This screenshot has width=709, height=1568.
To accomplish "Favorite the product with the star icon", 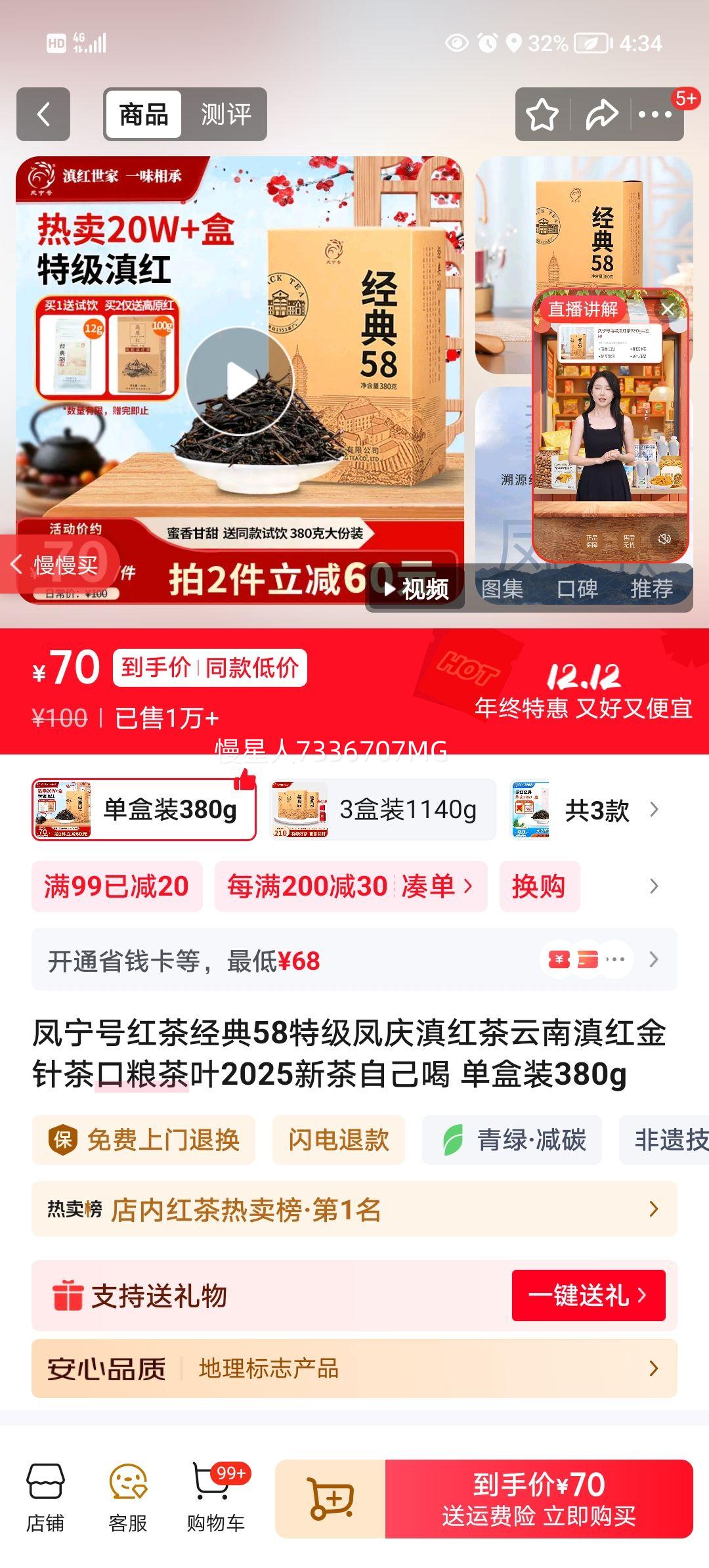I will point(542,114).
